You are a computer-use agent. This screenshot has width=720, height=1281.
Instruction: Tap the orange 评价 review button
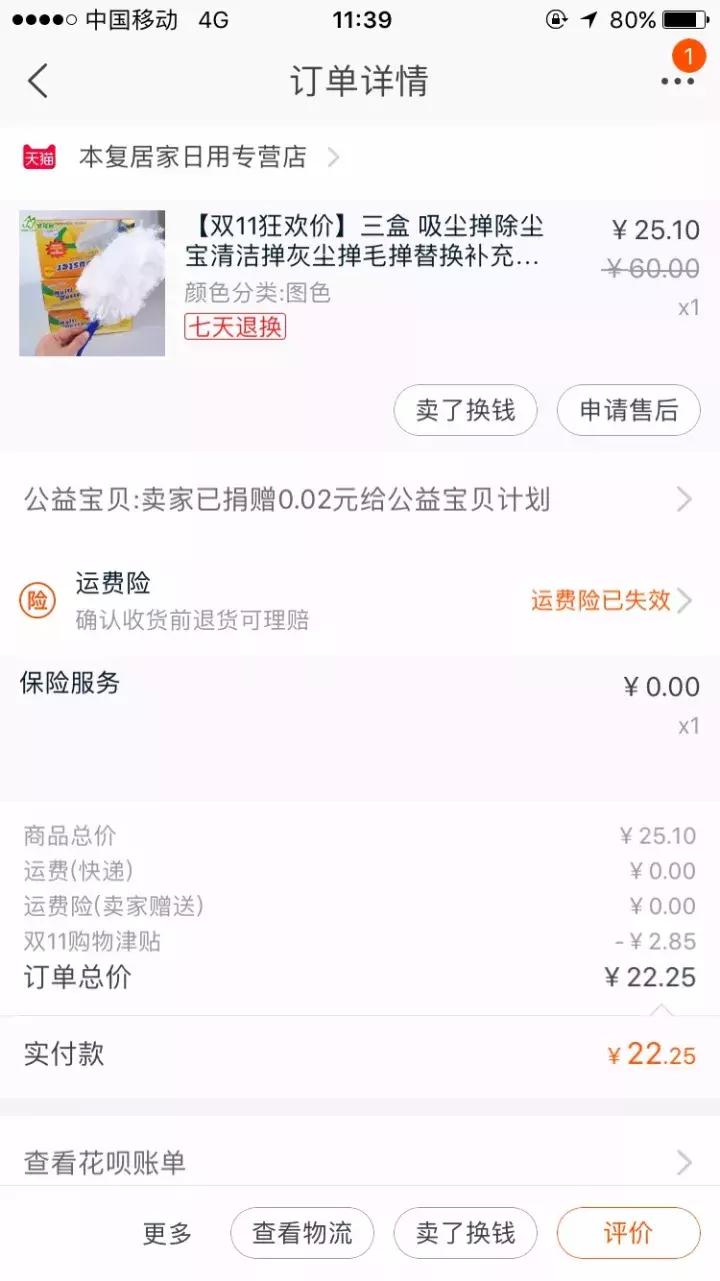coord(627,1233)
